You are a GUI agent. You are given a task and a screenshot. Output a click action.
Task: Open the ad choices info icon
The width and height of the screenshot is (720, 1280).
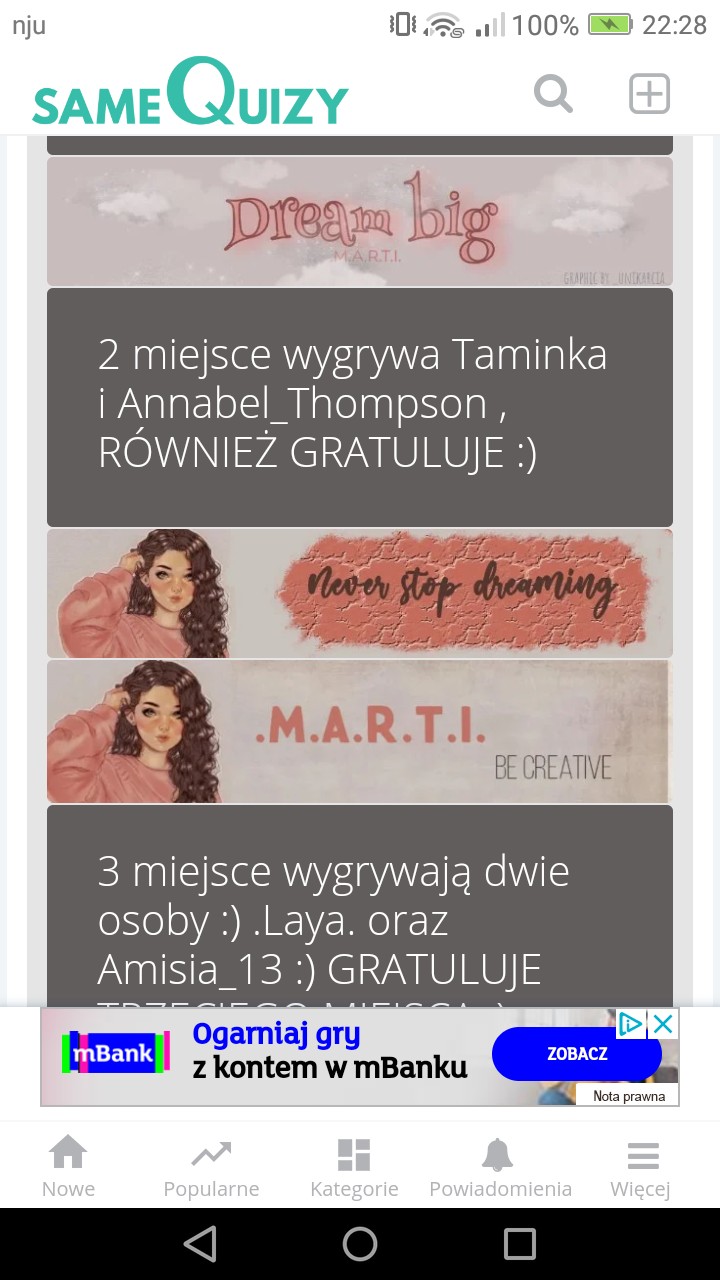pos(631,1024)
